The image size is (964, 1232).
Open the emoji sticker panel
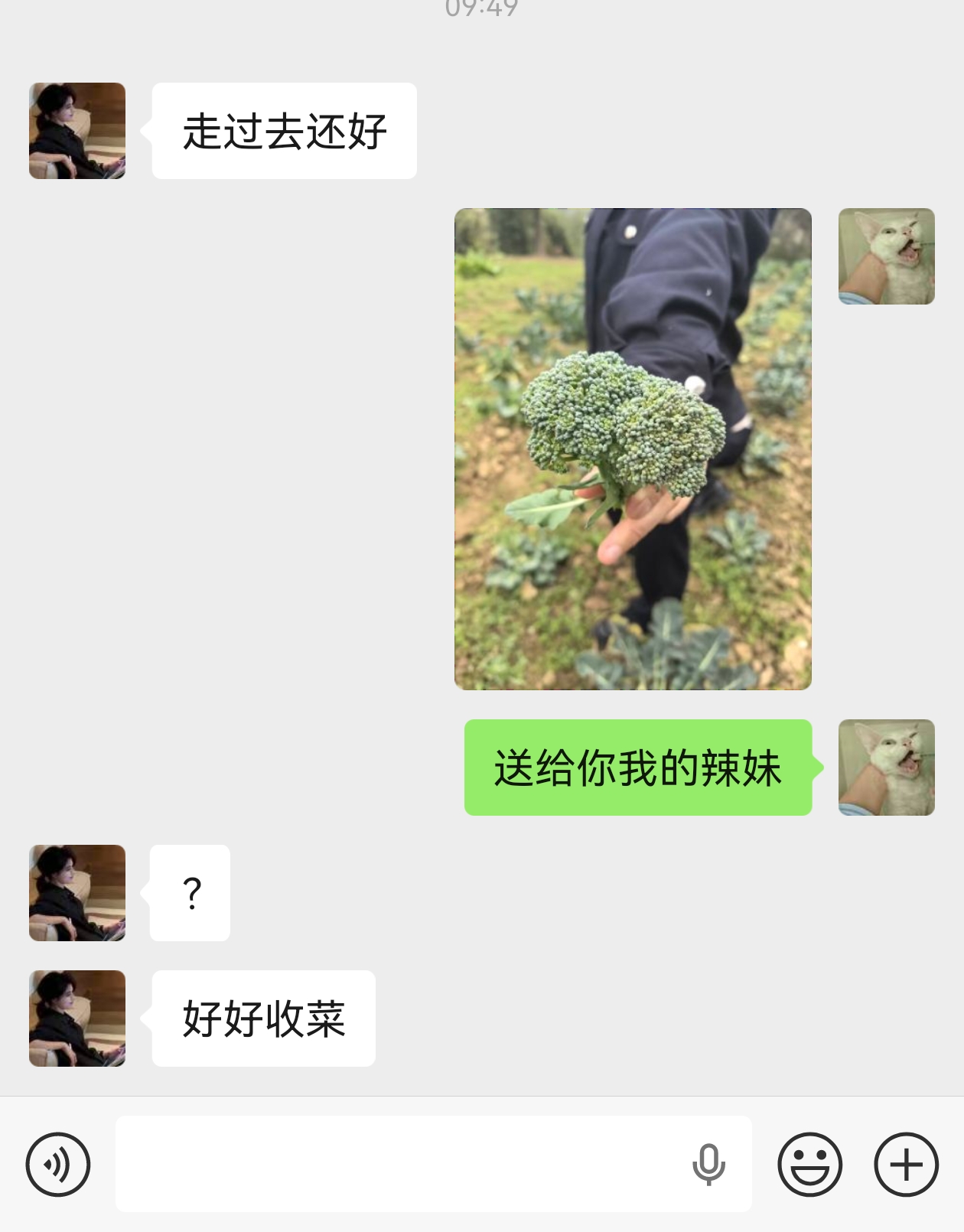pyautogui.click(x=809, y=1164)
